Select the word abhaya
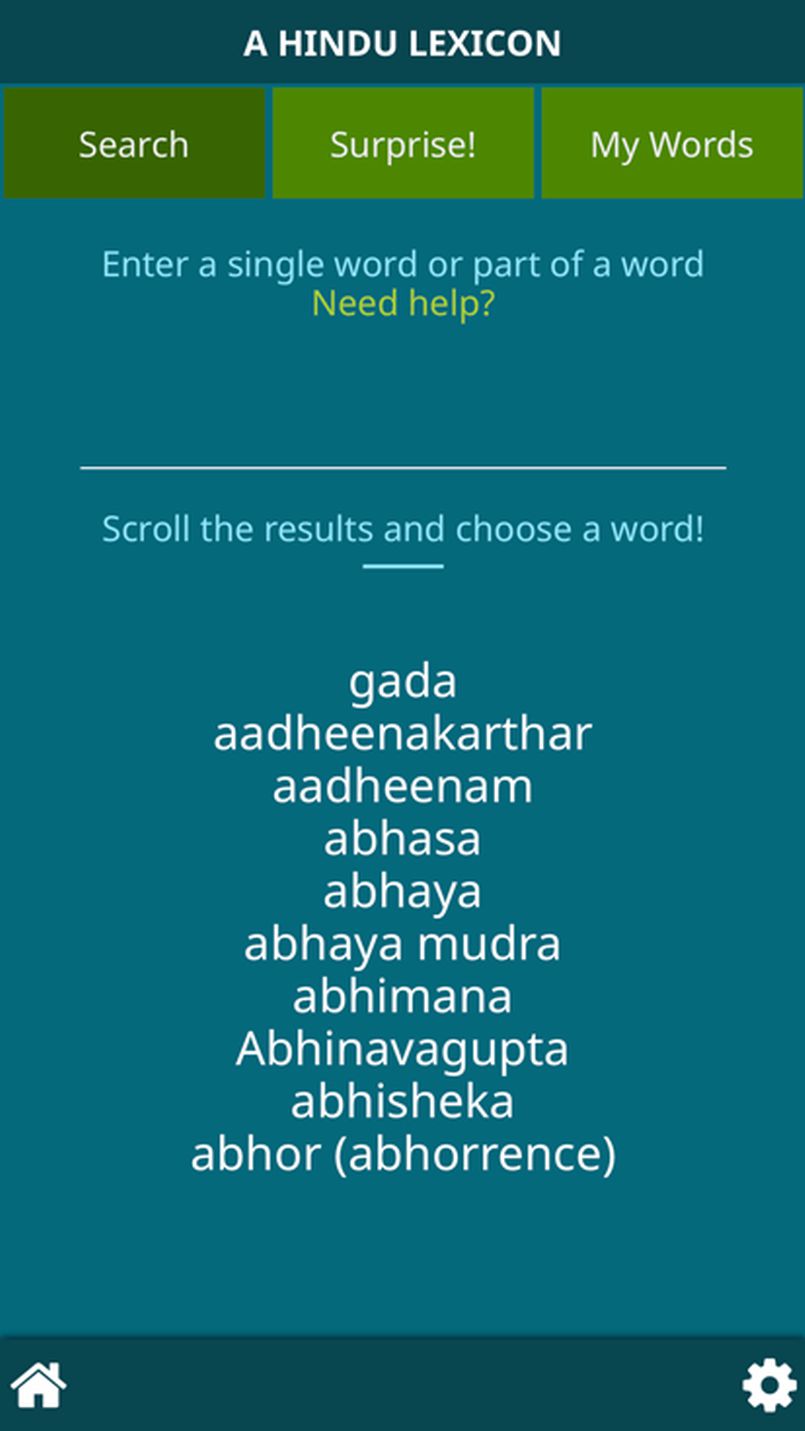The height and width of the screenshot is (1431, 805). click(403, 891)
